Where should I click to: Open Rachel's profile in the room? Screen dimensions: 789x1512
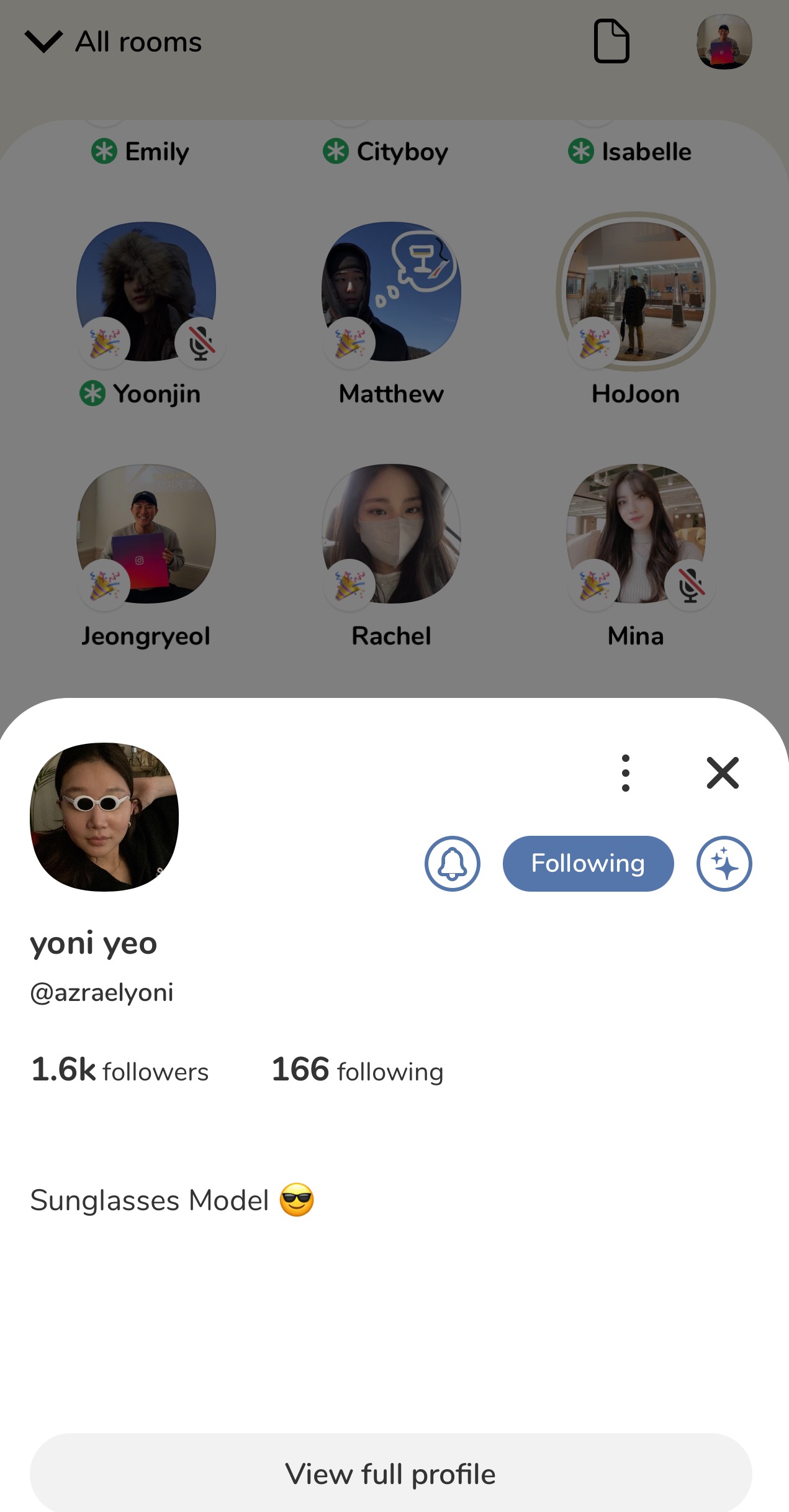pos(391,534)
